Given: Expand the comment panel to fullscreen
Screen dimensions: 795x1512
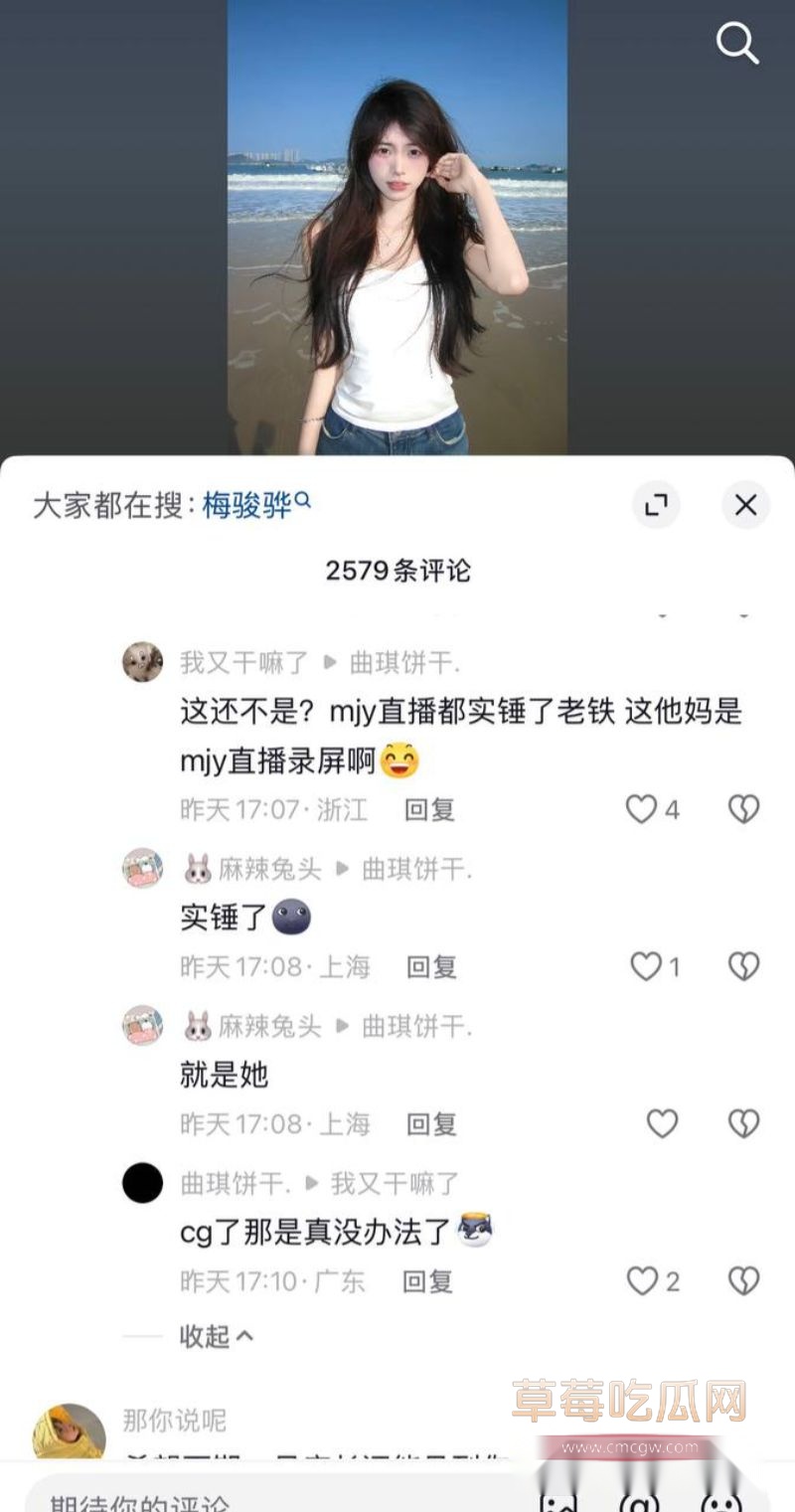Looking at the screenshot, I should 656,505.
